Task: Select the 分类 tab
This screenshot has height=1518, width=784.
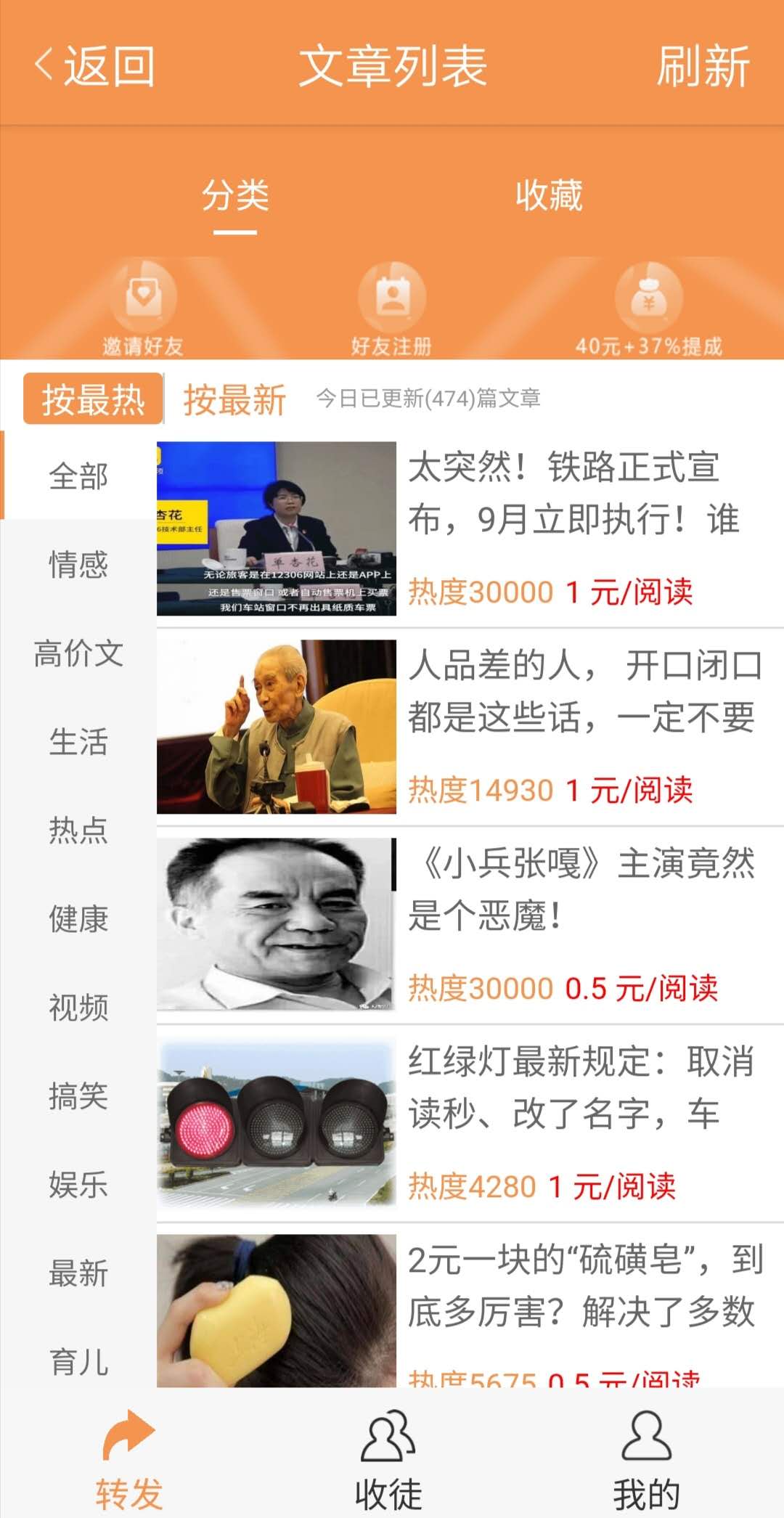Action: point(235,195)
